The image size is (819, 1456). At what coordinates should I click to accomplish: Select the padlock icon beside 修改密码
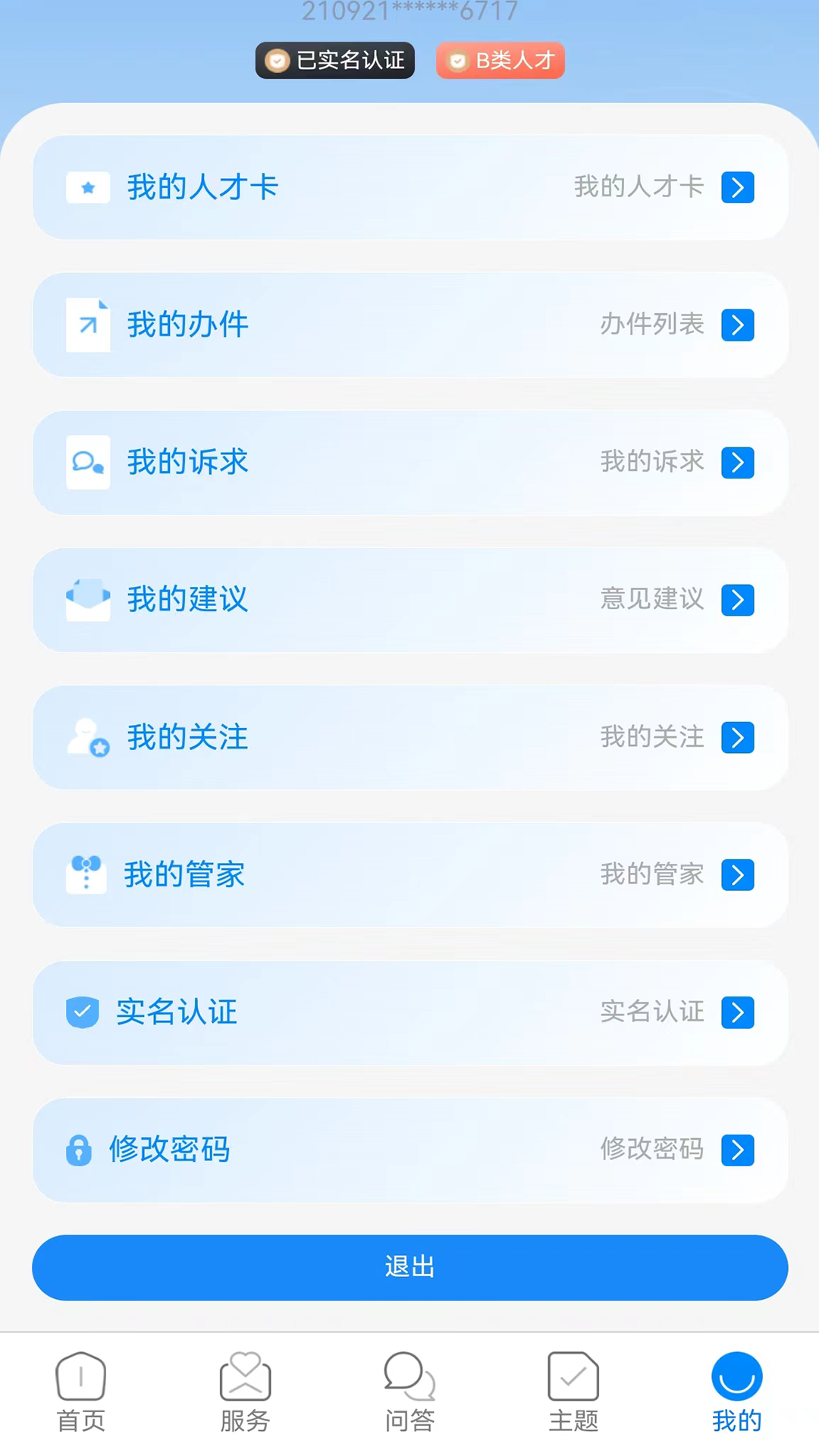[81, 1150]
